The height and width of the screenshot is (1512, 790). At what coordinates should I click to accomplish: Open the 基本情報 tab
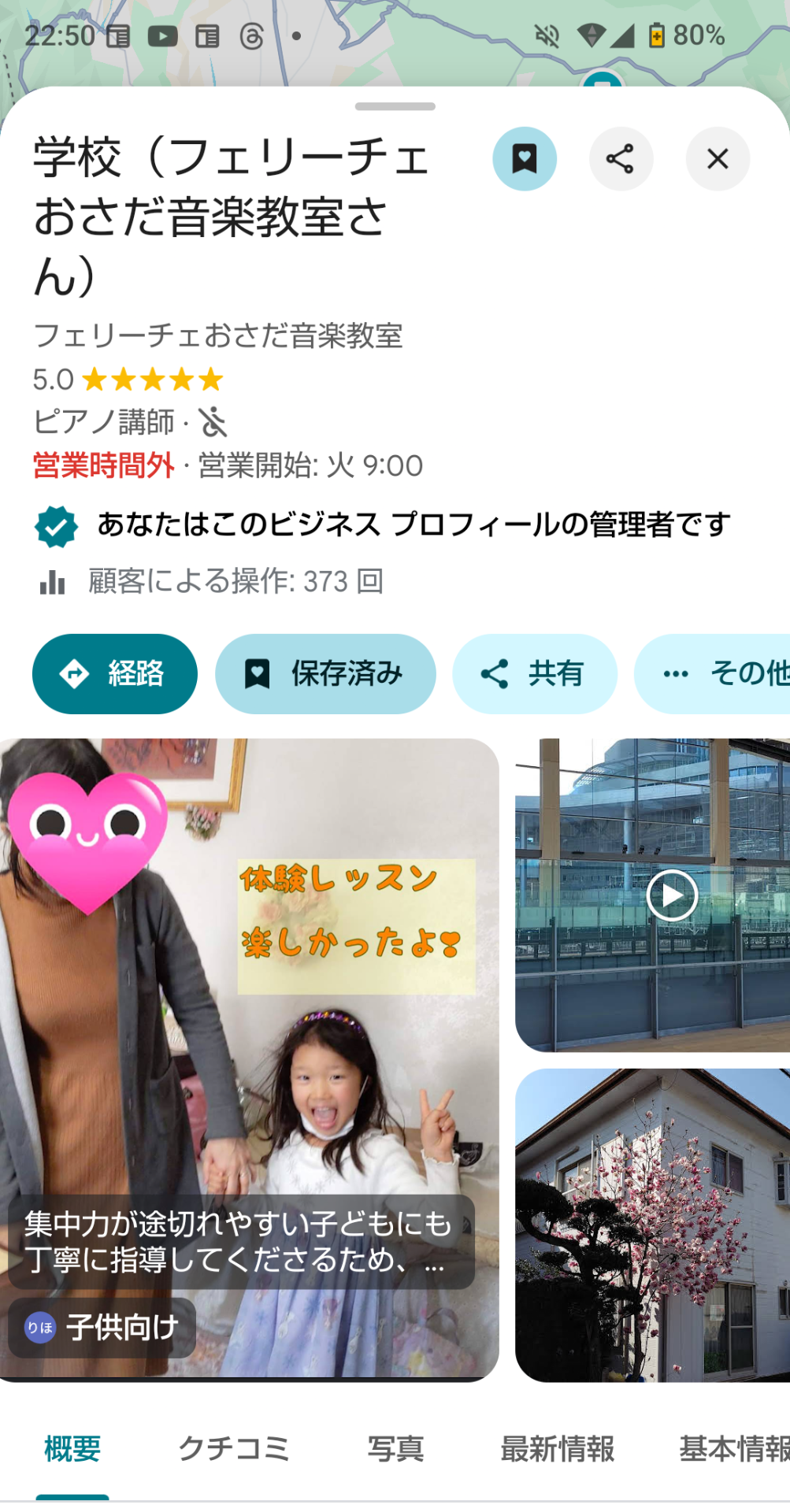733,1449
